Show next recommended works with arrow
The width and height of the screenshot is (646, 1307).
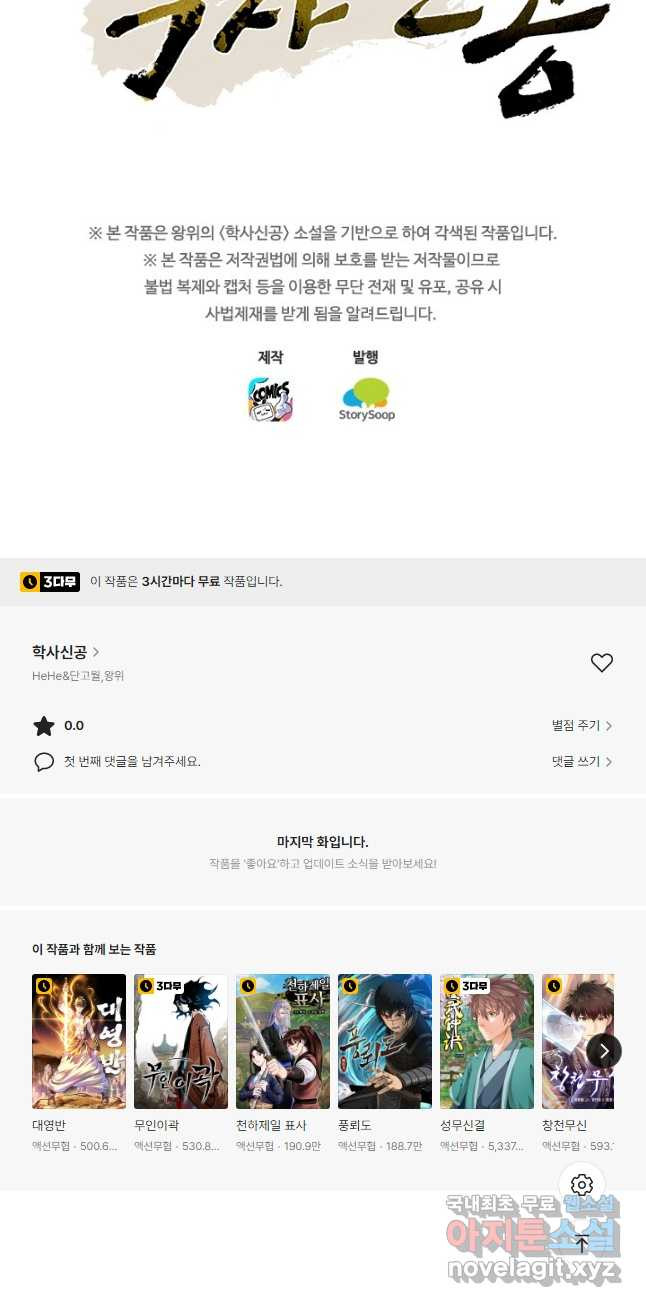604,1051
